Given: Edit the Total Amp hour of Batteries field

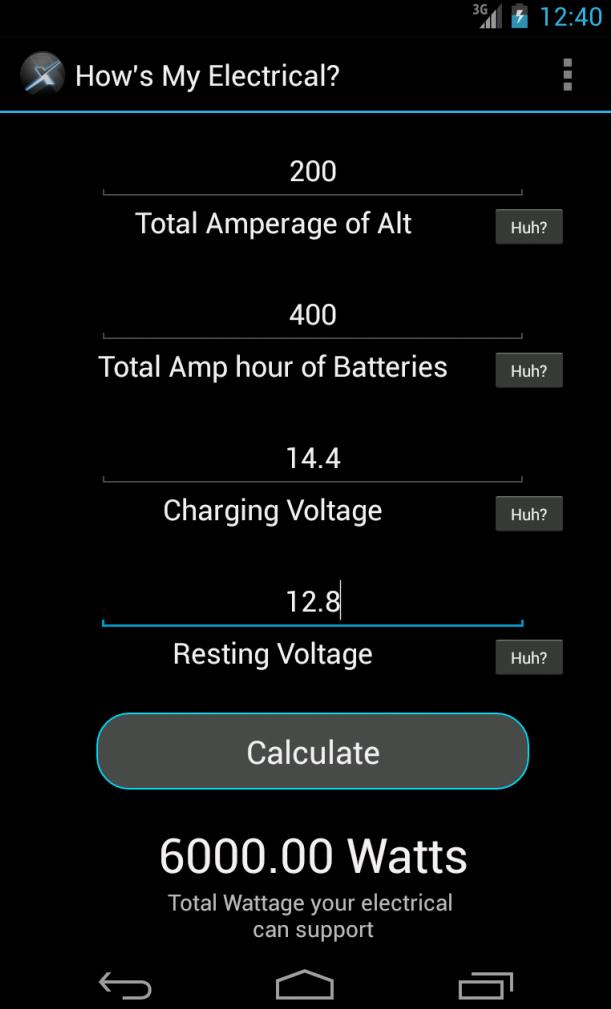Looking at the screenshot, I should (312, 316).
